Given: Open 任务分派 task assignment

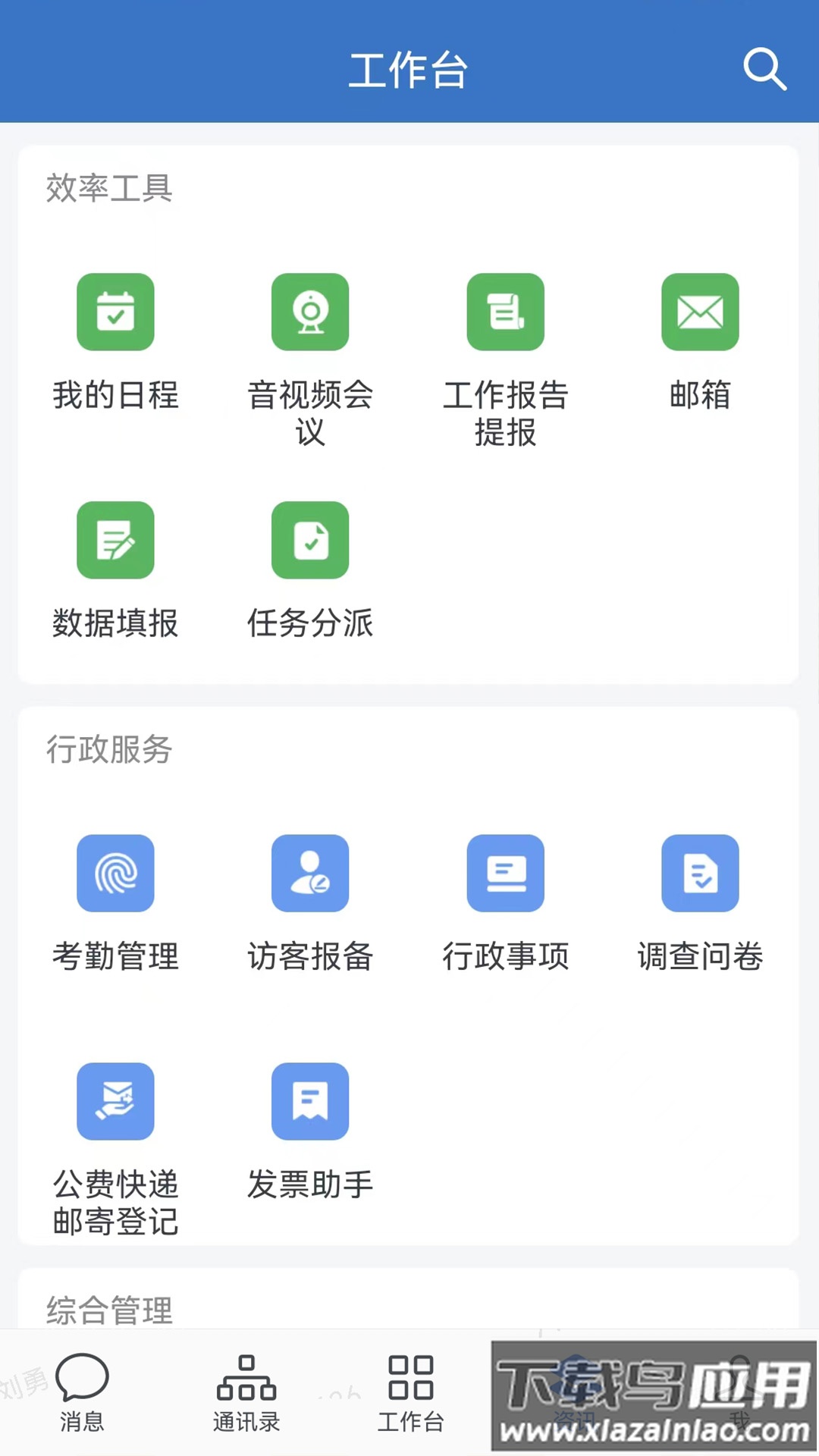Looking at the screenshot, I should click(310, 540).
